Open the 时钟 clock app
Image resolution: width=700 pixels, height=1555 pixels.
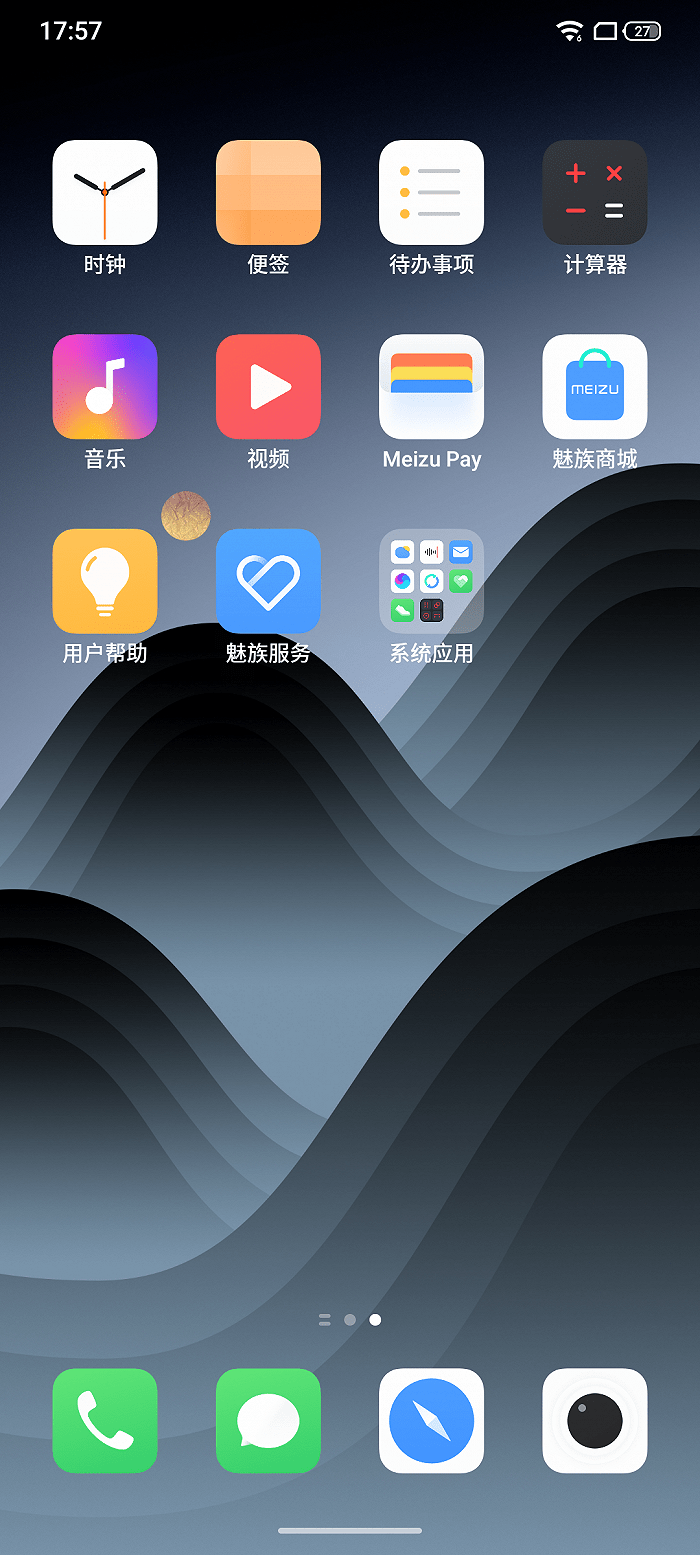click(105, 192)
